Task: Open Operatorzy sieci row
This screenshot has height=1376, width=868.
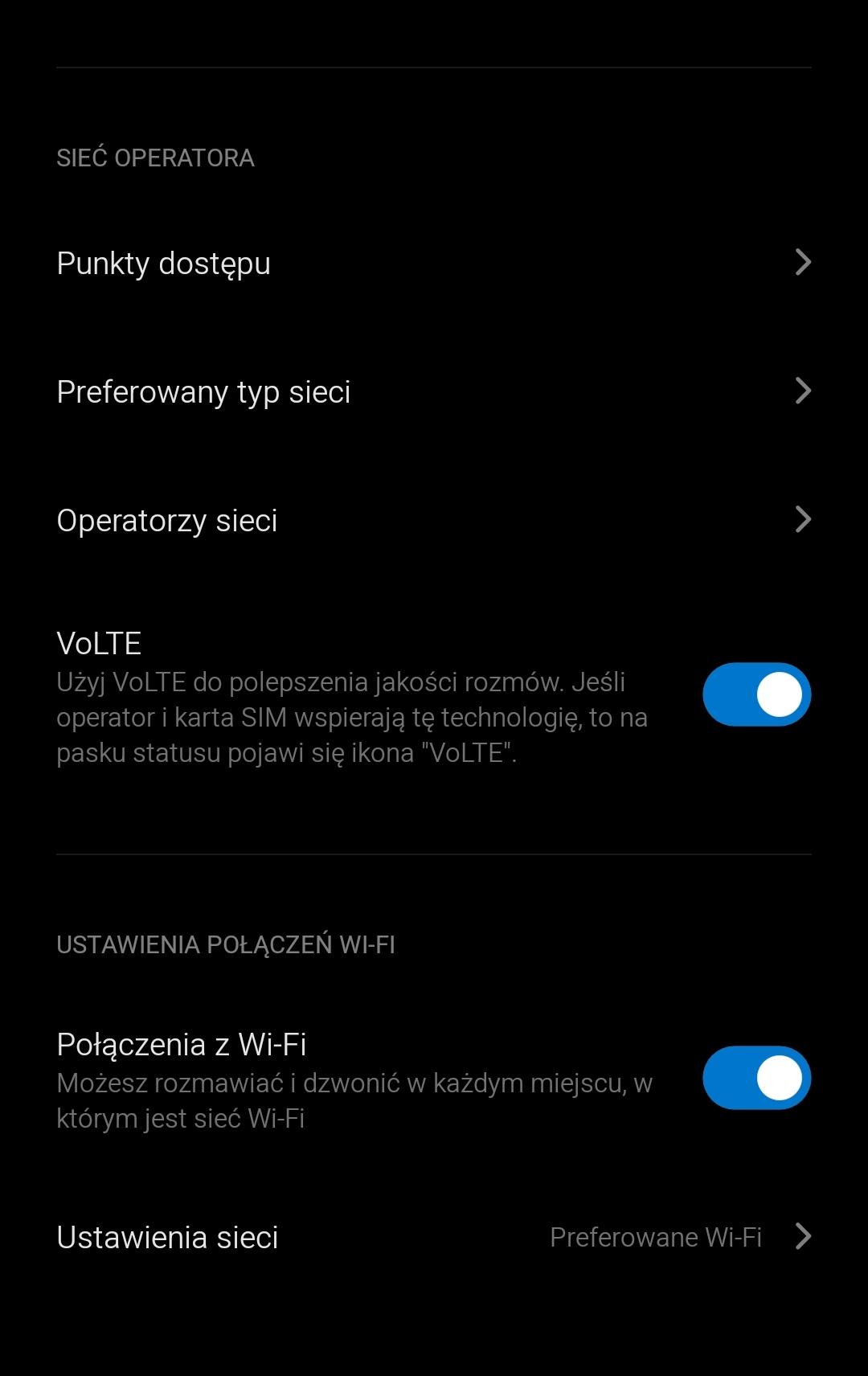Action: [434, 521]
